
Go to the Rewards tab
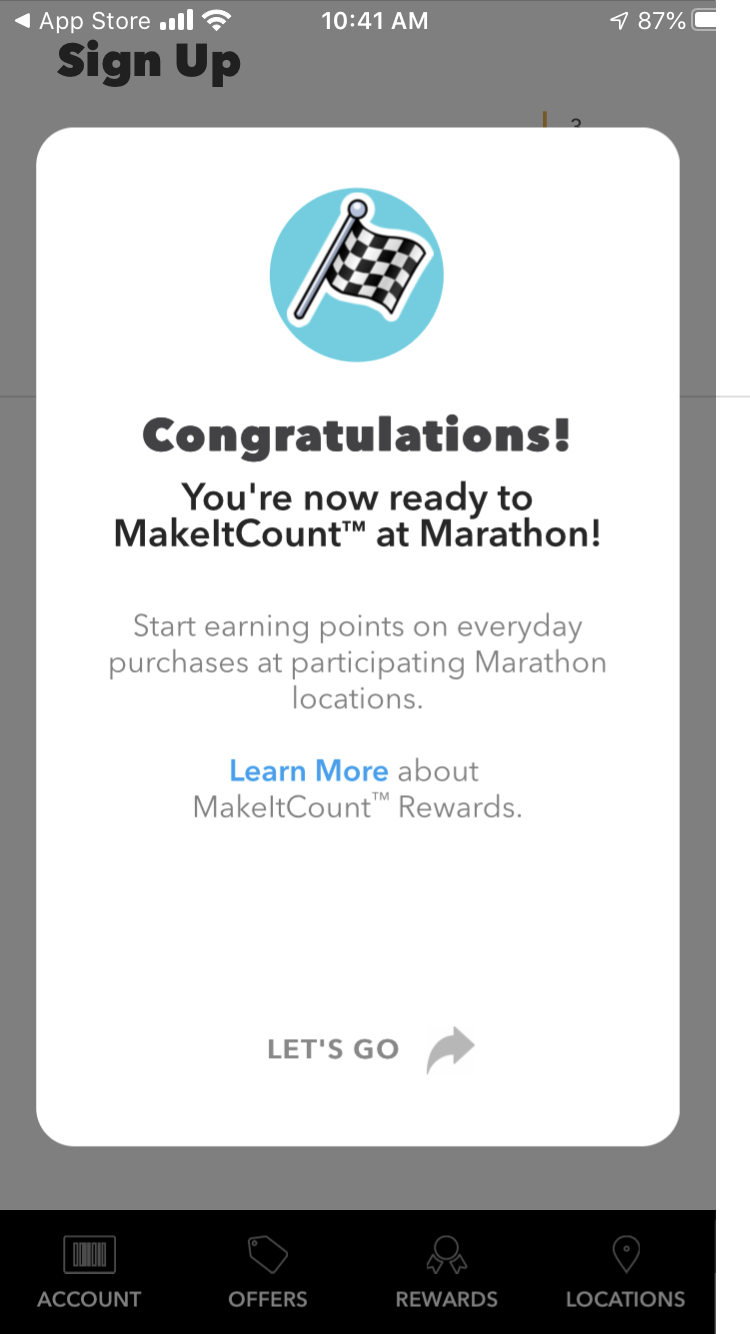(446, 1272)
